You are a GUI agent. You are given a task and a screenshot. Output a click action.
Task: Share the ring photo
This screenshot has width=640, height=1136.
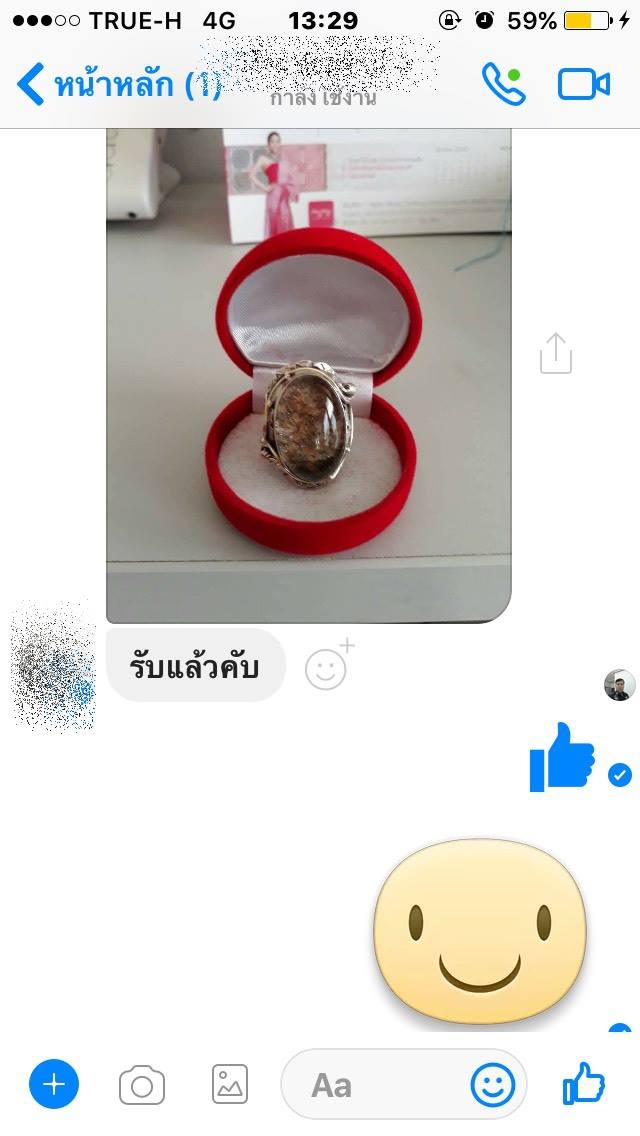555,354
